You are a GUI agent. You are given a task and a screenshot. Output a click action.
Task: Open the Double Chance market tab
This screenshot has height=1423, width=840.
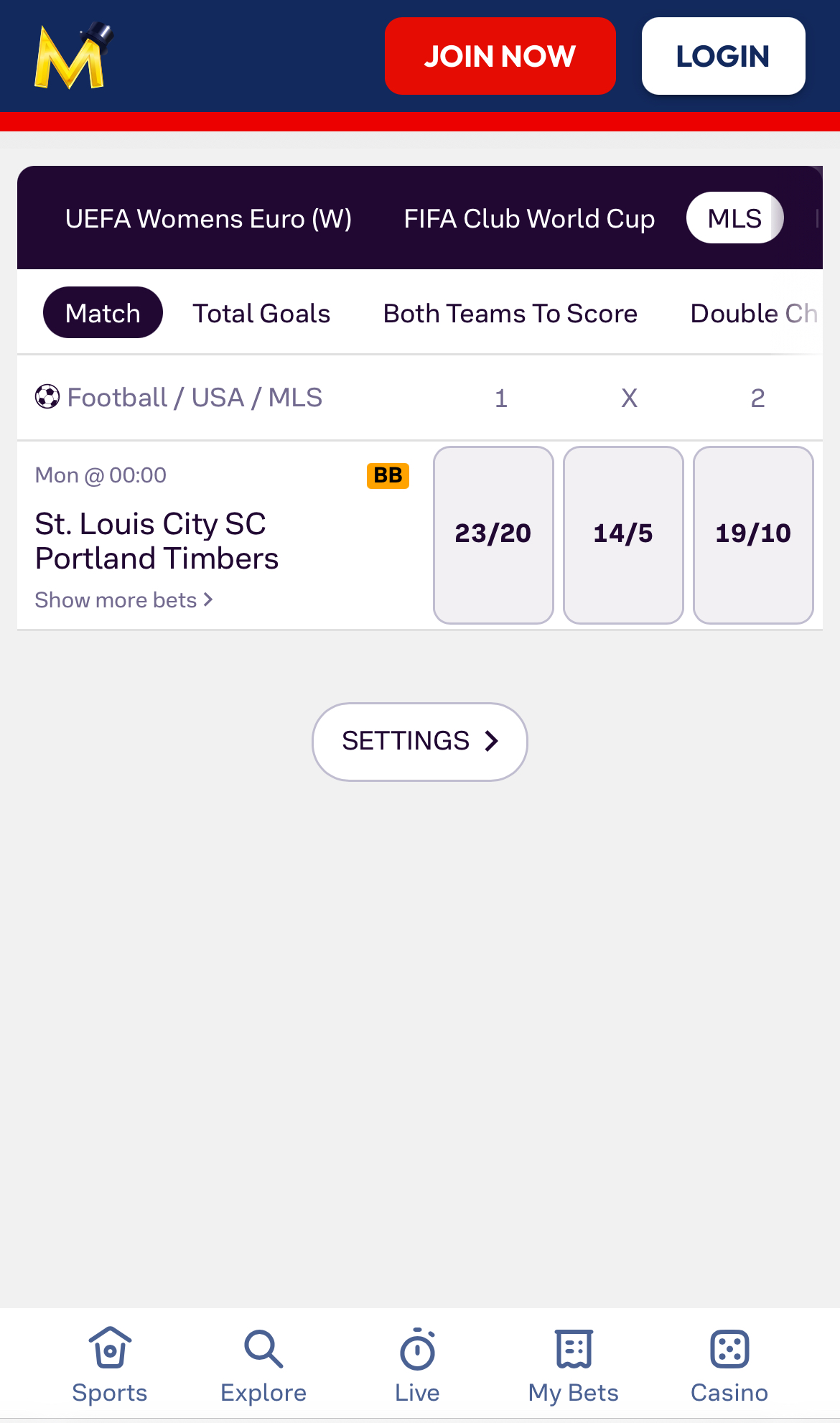point(753,313)
